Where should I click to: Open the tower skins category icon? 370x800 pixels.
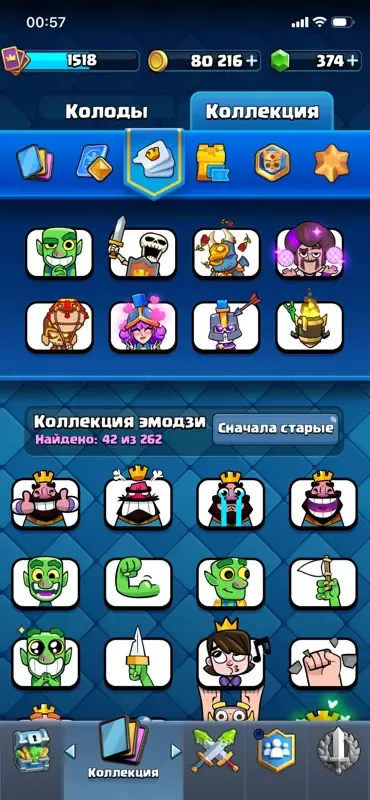(x=212, y=163)
